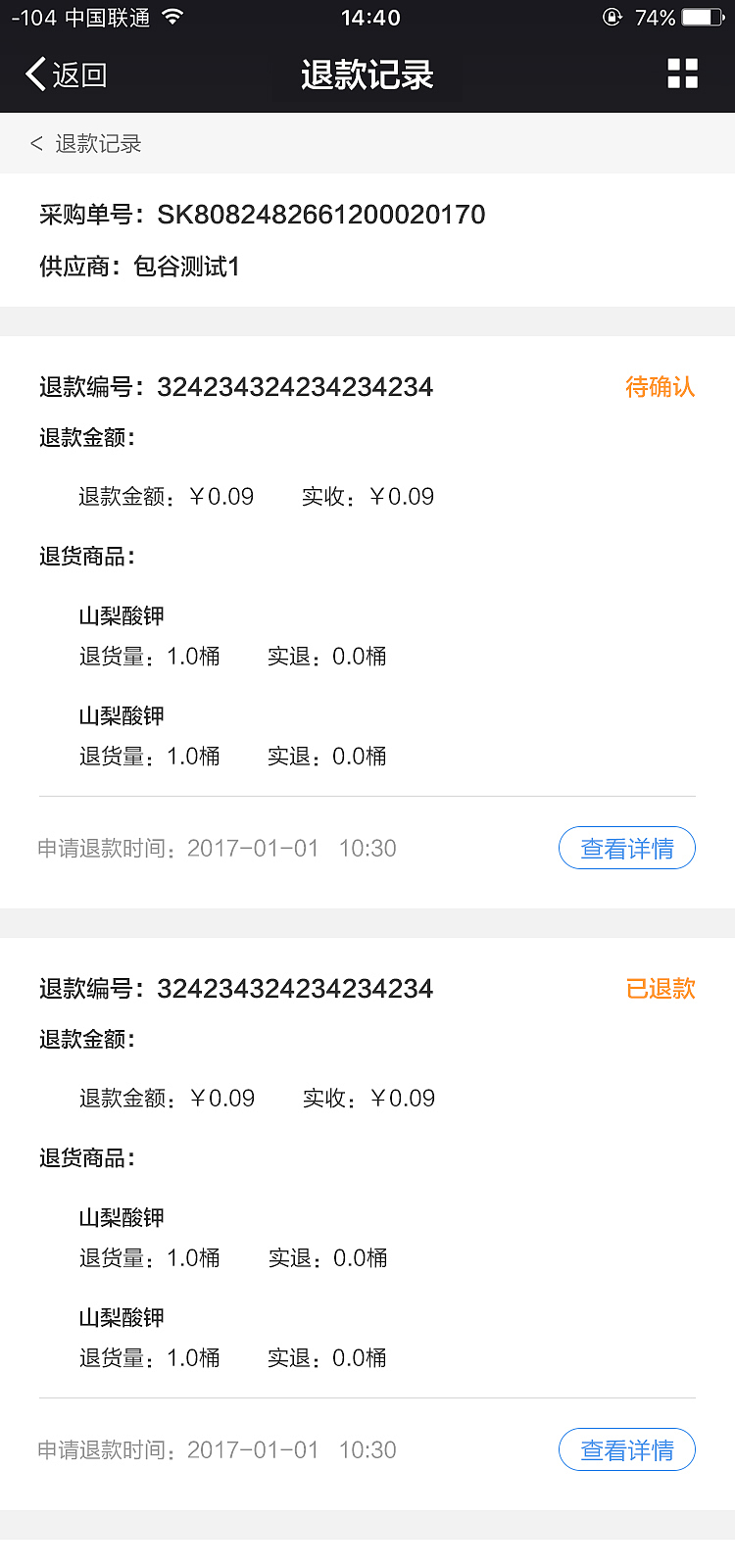Tap the orientation lock icon in status bar
Image resolution: width=735 pixels, height=1568 pixels.
[612, 17]
